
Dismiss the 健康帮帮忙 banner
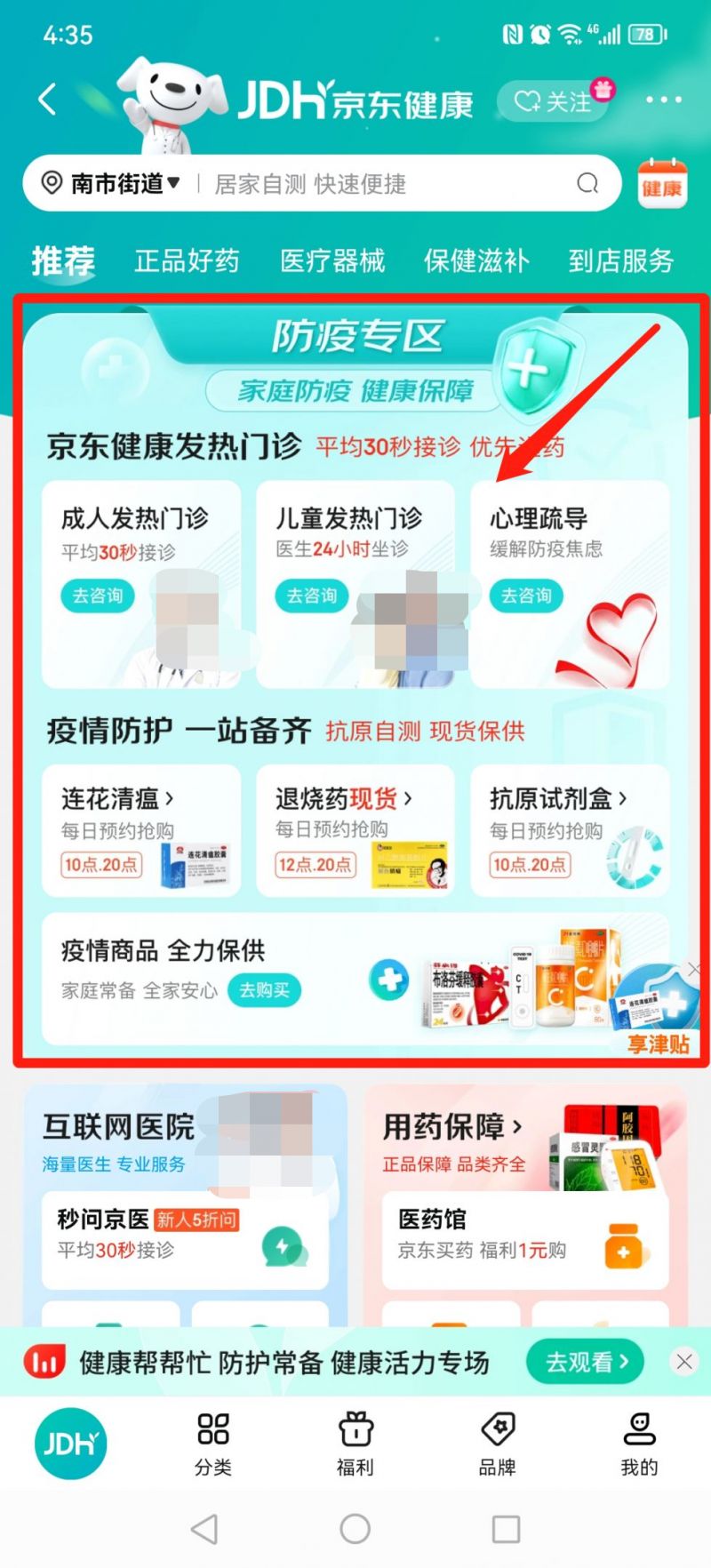(684, 1362)
